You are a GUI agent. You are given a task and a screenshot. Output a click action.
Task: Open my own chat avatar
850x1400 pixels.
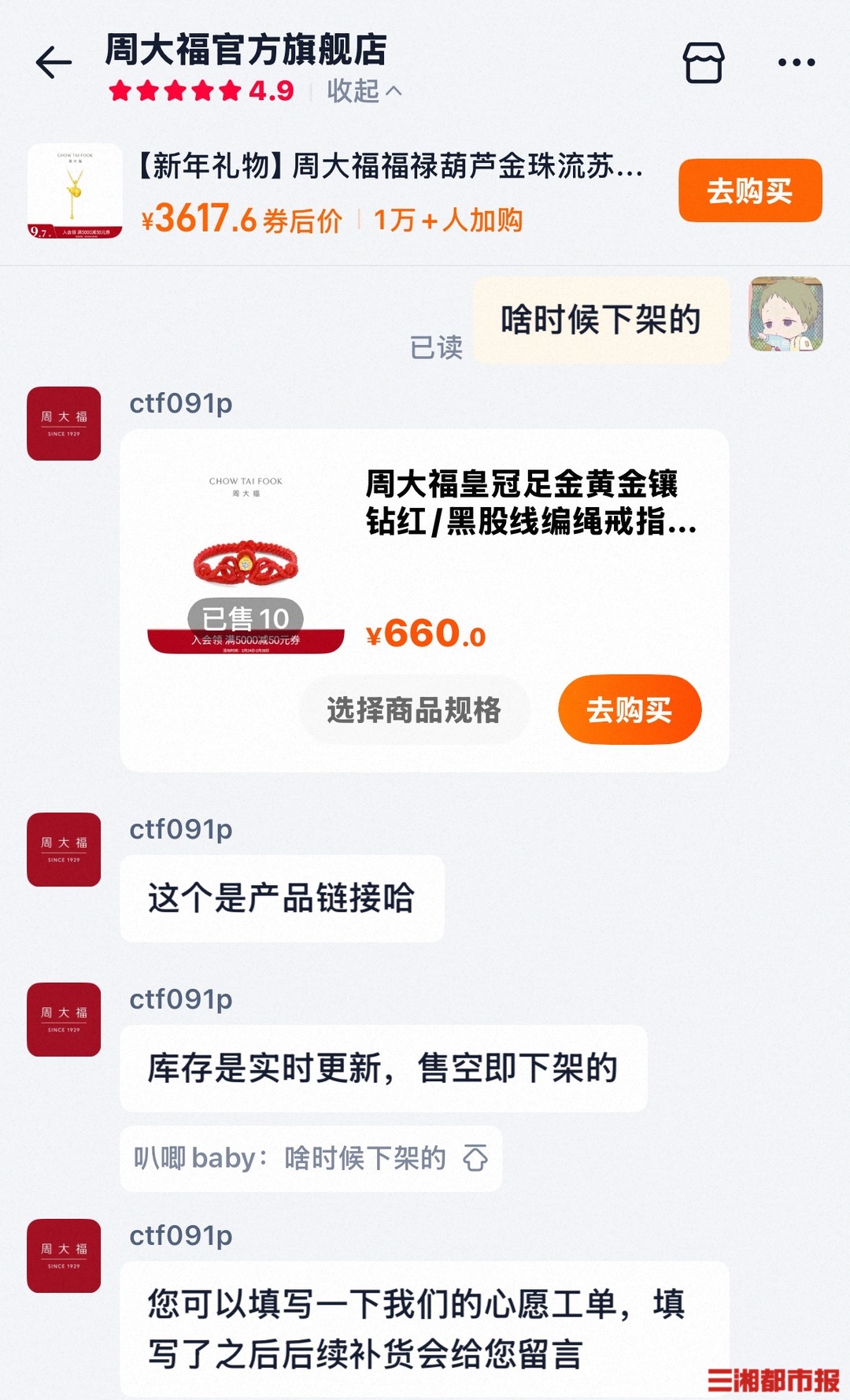(785, 313)
